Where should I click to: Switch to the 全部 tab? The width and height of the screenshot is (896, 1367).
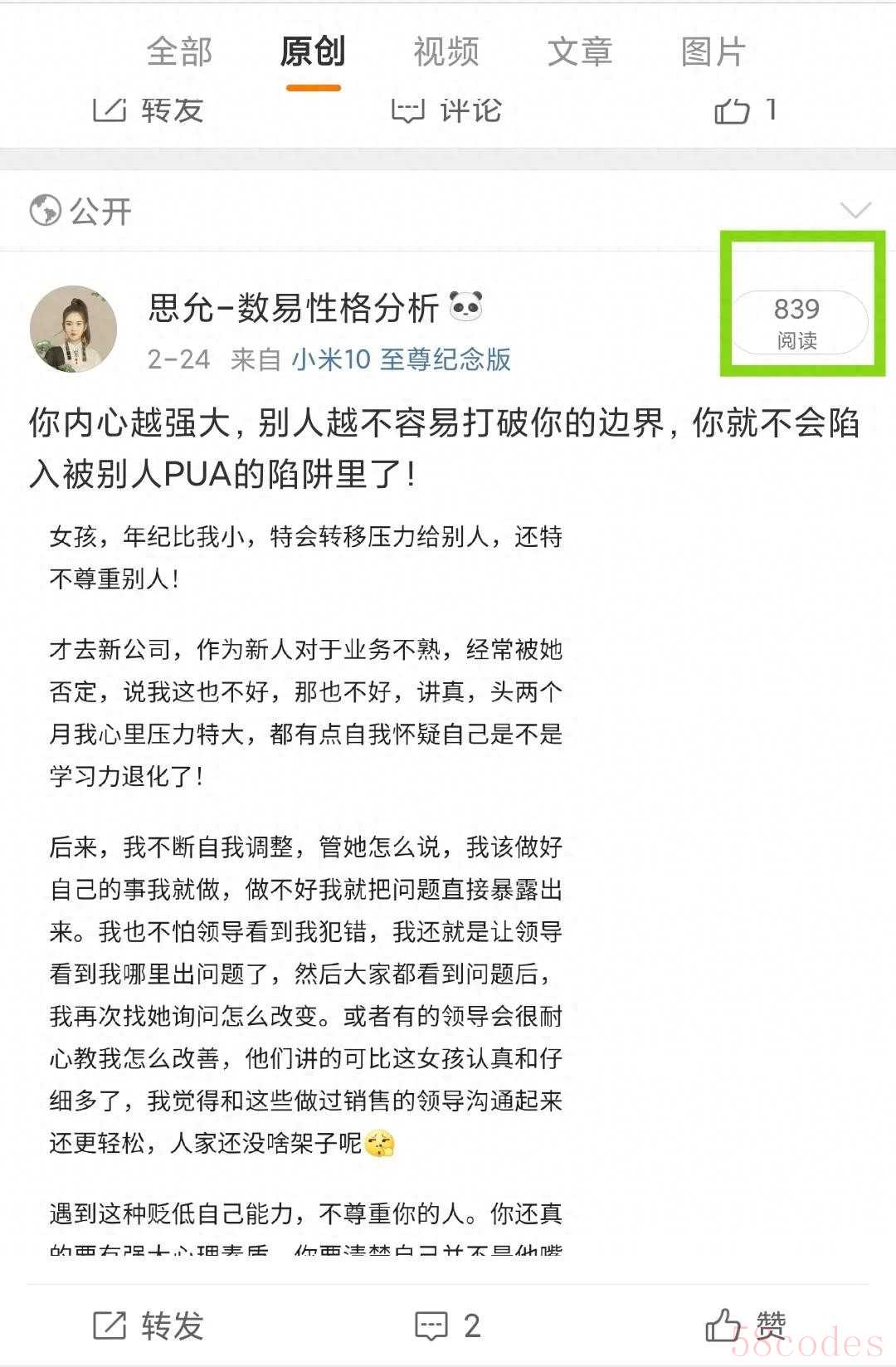(179, 51)
